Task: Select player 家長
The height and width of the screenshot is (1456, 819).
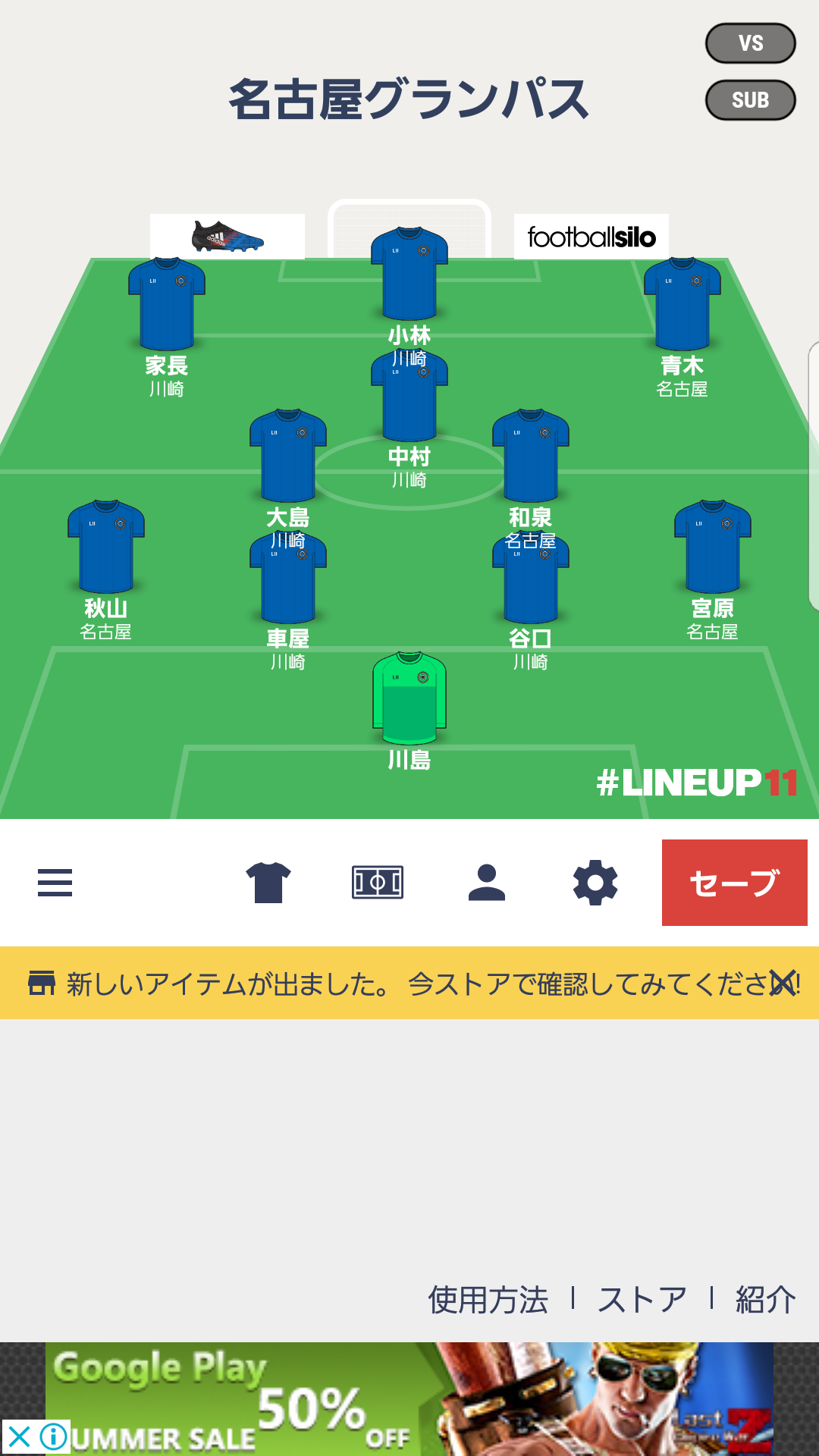Action: click(167, 306)
